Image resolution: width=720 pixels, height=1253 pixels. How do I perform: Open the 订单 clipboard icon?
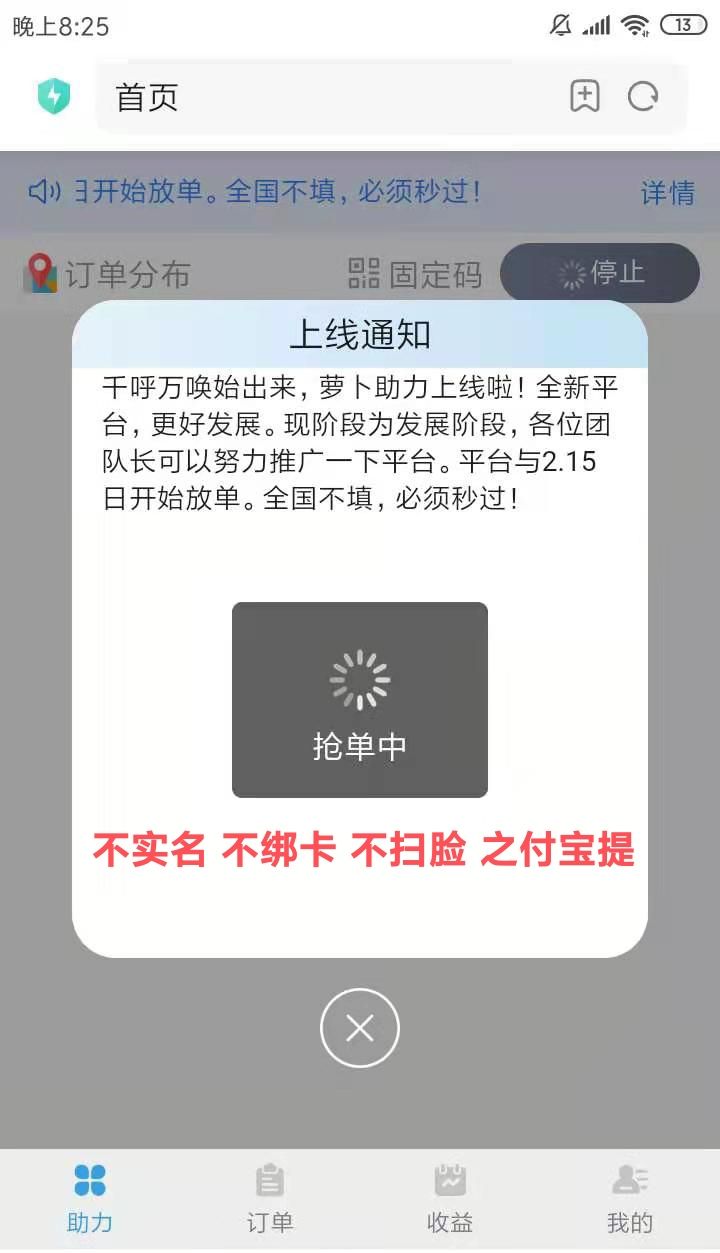[x=268, y=1181]
